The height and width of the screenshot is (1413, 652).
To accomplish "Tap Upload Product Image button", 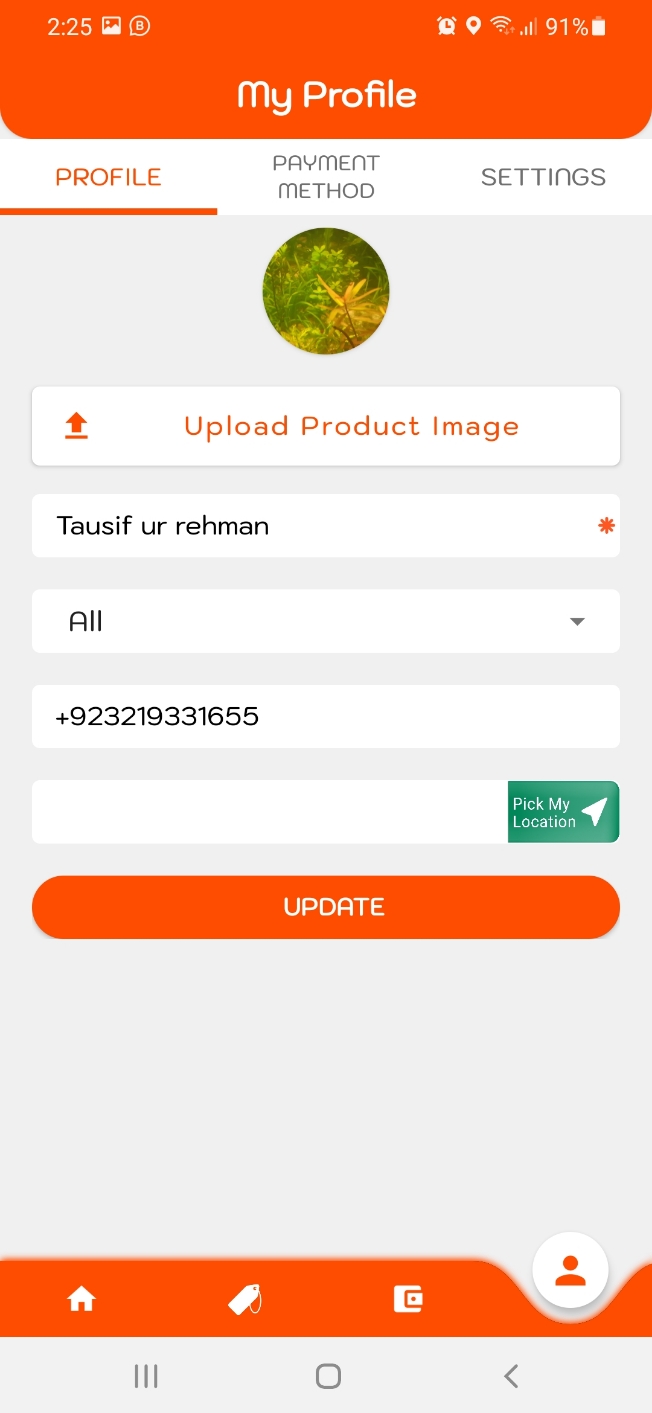I will coord(326,426).
